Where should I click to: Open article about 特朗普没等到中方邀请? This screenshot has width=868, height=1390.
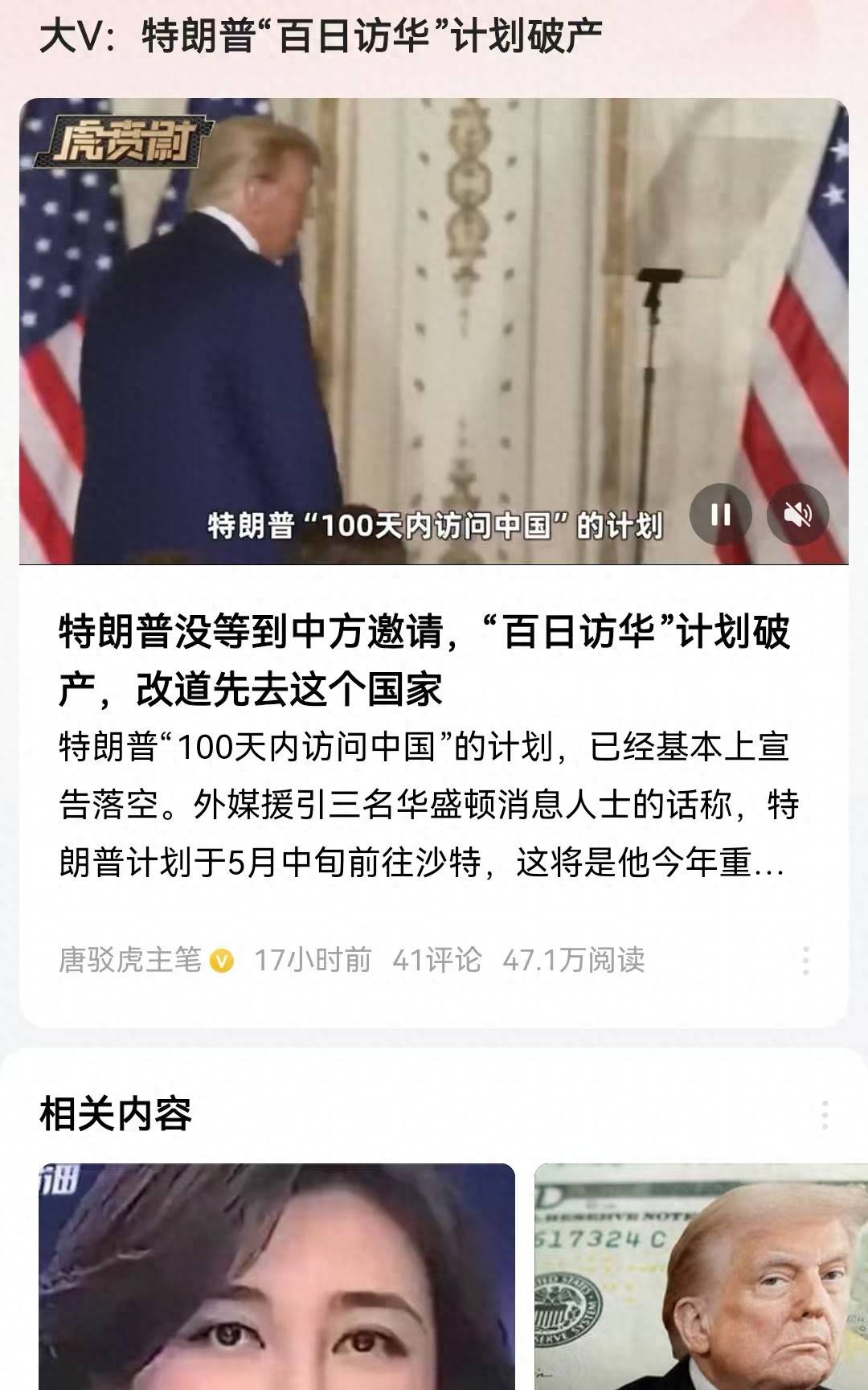(x=424, y=660)
